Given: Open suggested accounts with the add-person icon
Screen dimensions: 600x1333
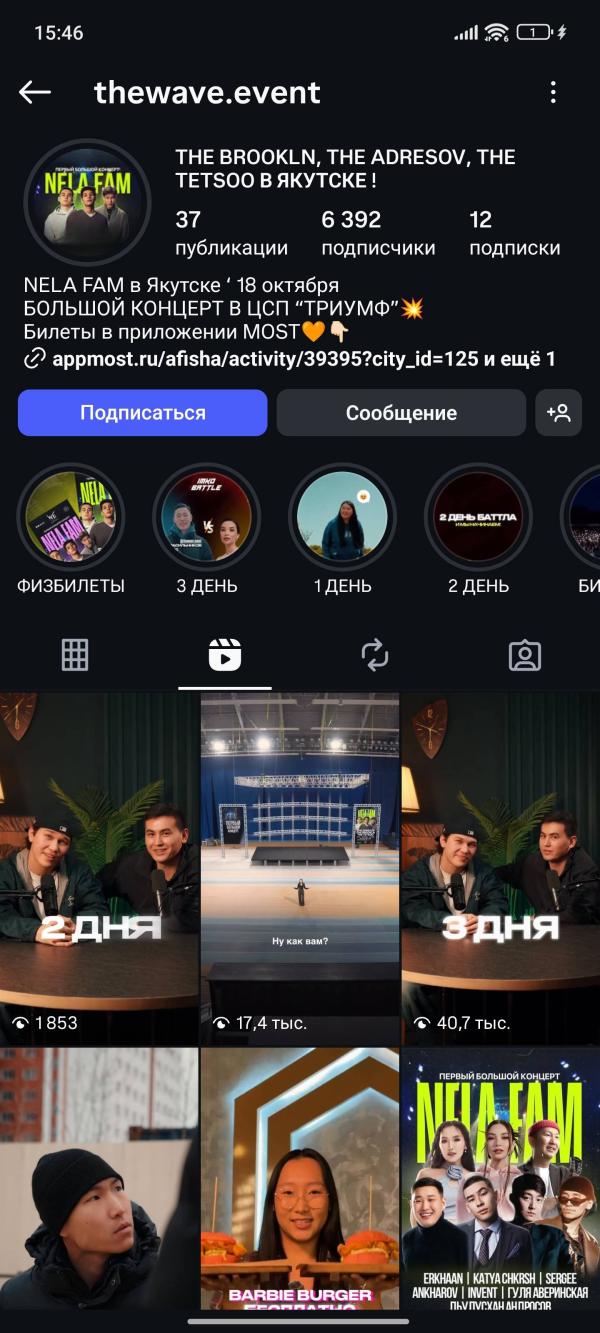Looking at the screenshot, I should tap(559, 413).
